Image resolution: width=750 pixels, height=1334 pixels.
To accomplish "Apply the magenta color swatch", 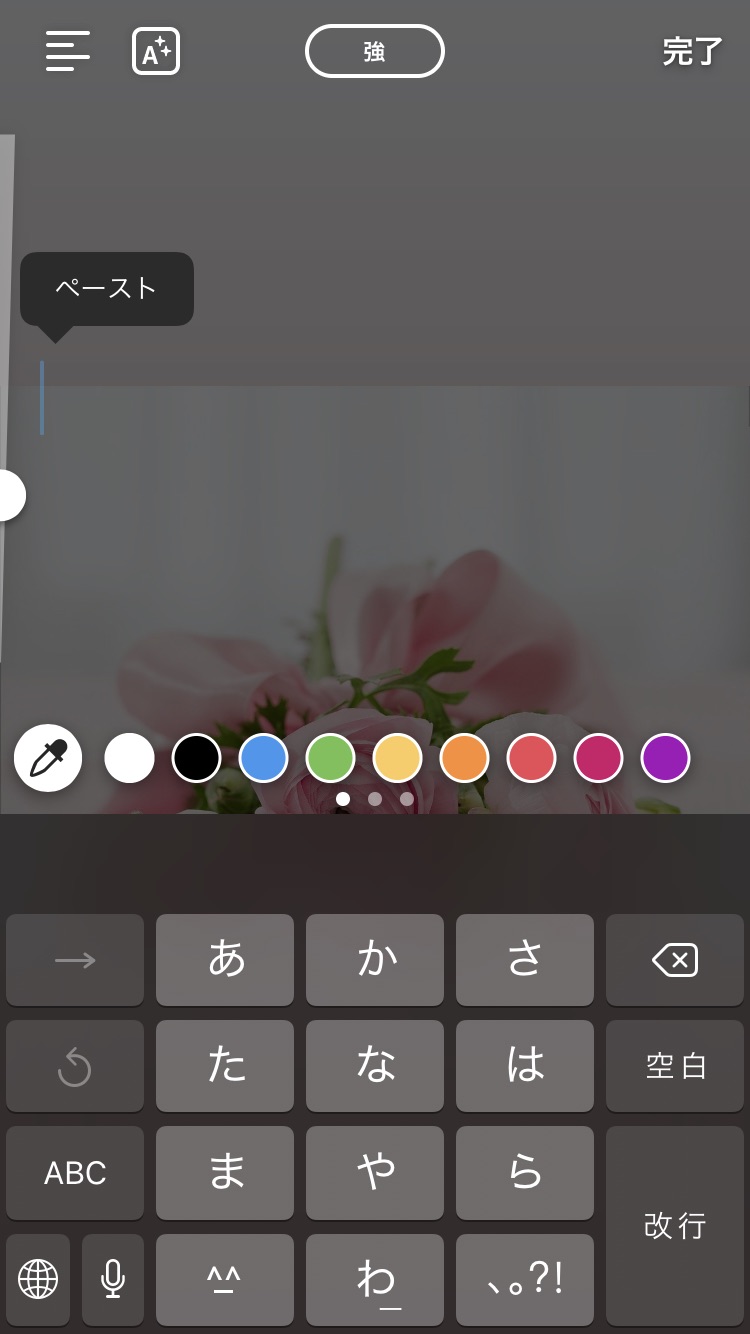I will click(x=598, y=758).
